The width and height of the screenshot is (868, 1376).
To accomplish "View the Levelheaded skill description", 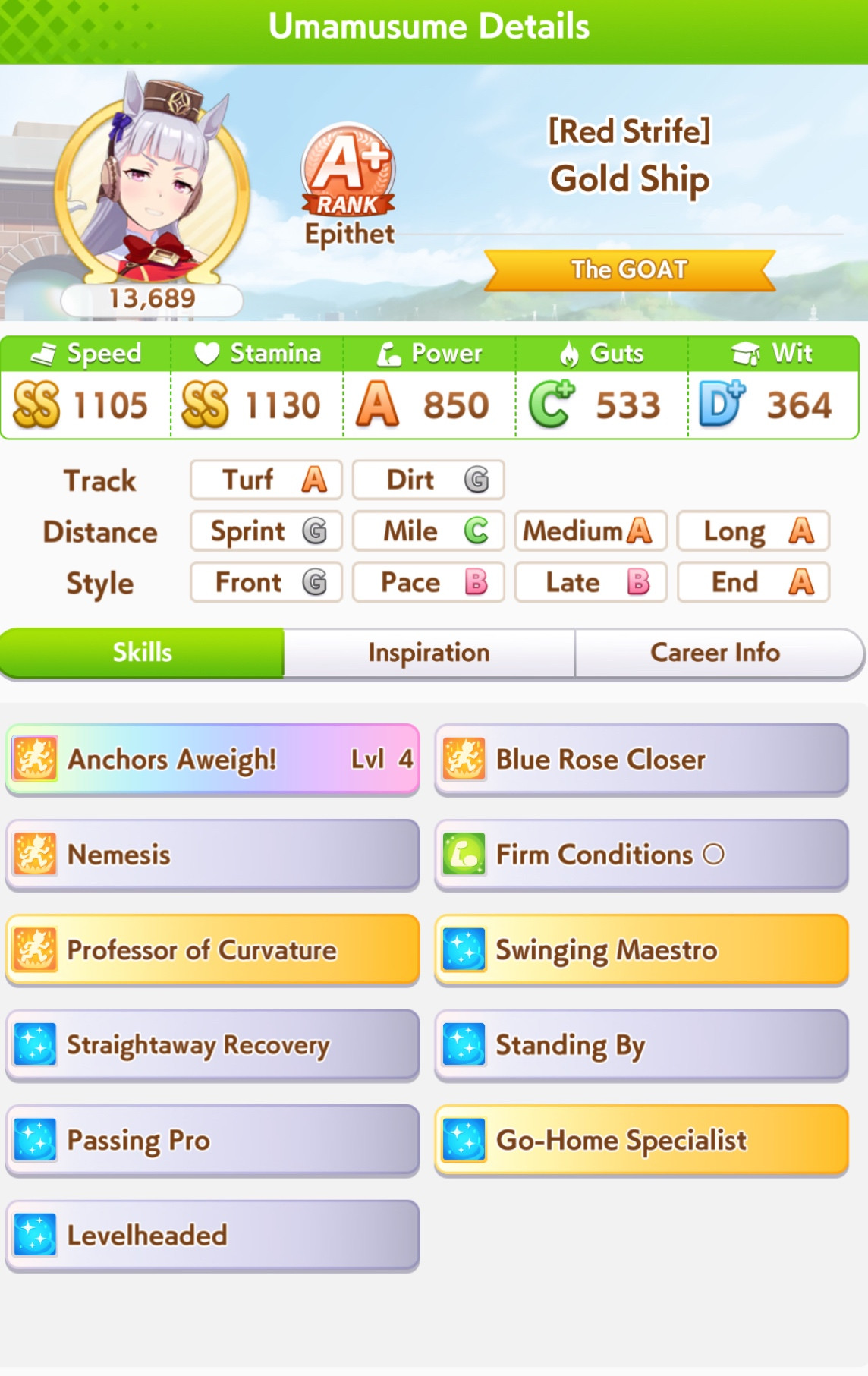I will pos(212,1236).
